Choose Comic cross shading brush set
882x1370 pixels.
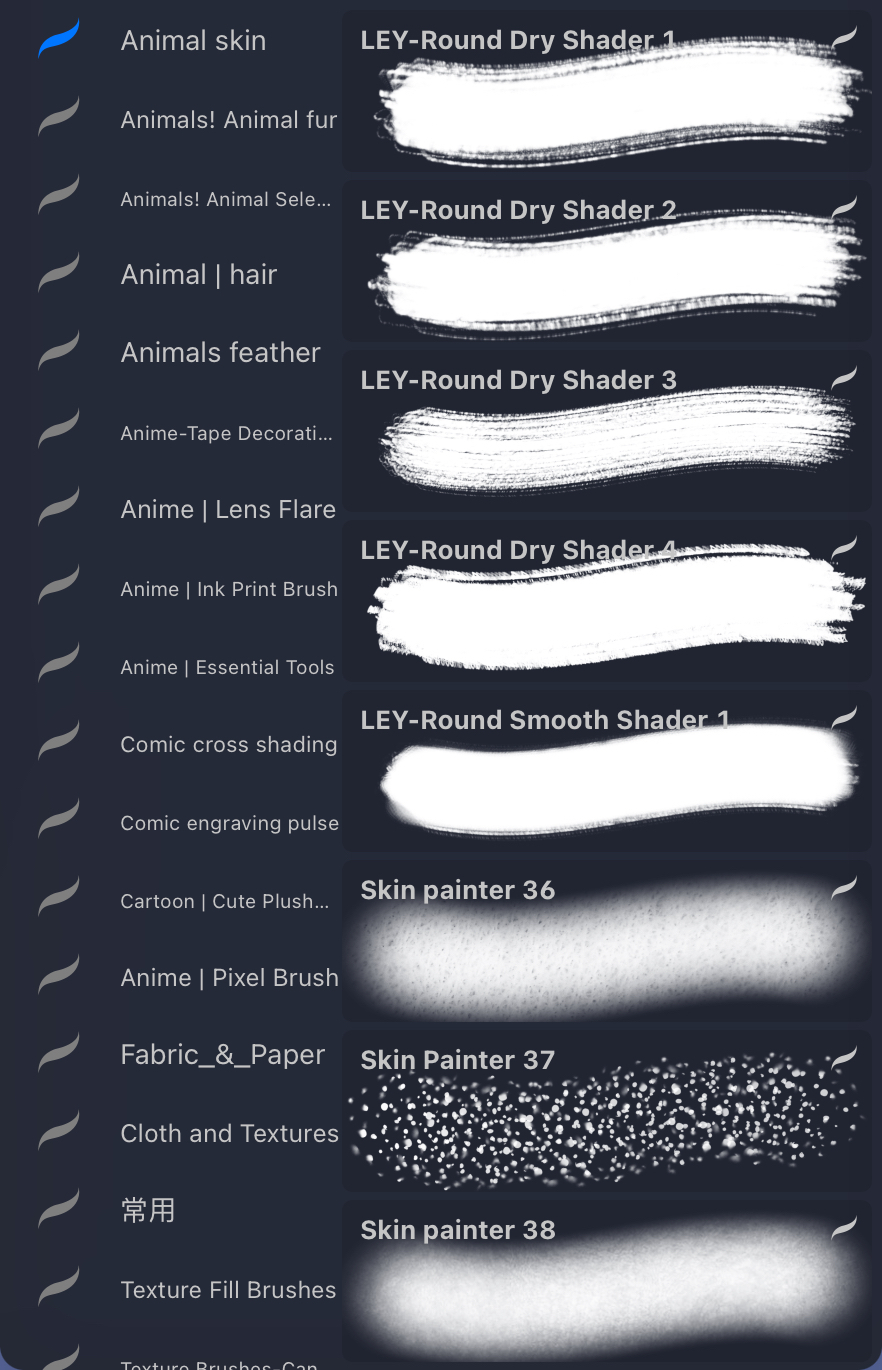[x=228, y=745]
